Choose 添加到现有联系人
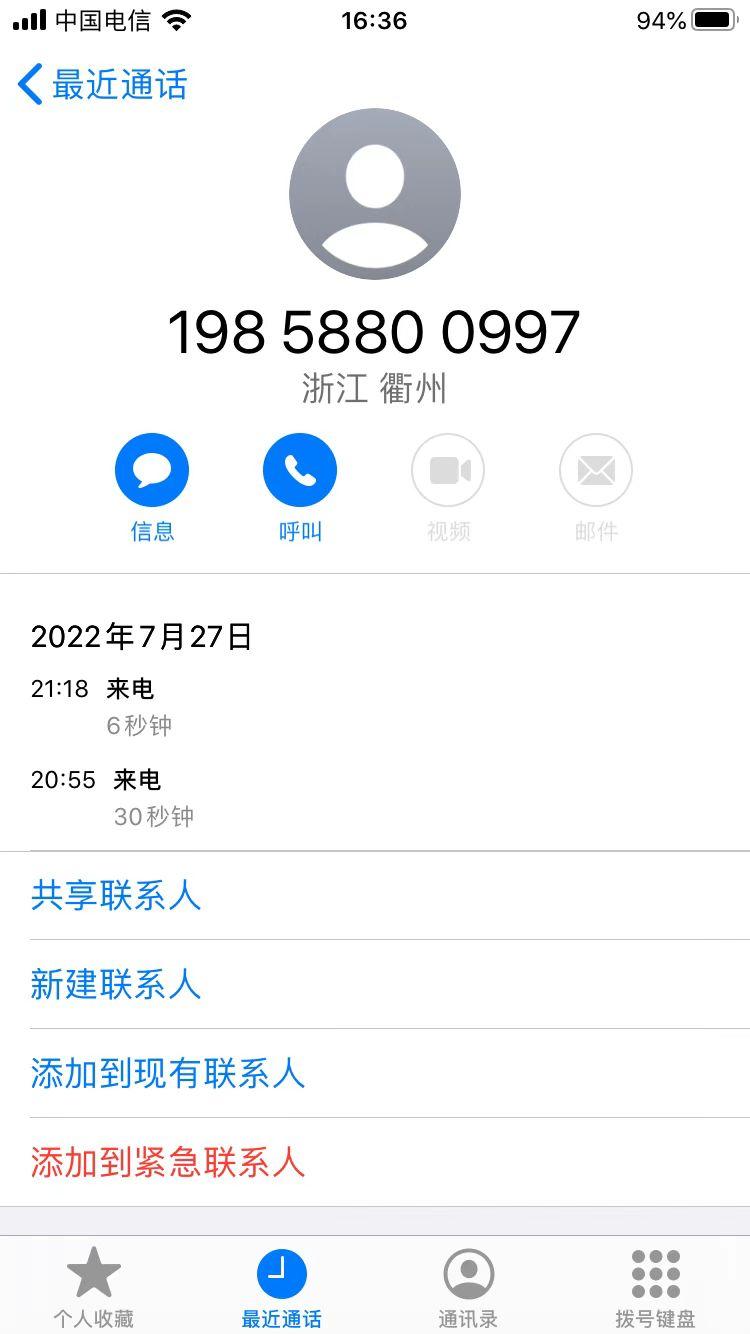This screenshot has height=1334, width=750. coord(168,1073)
